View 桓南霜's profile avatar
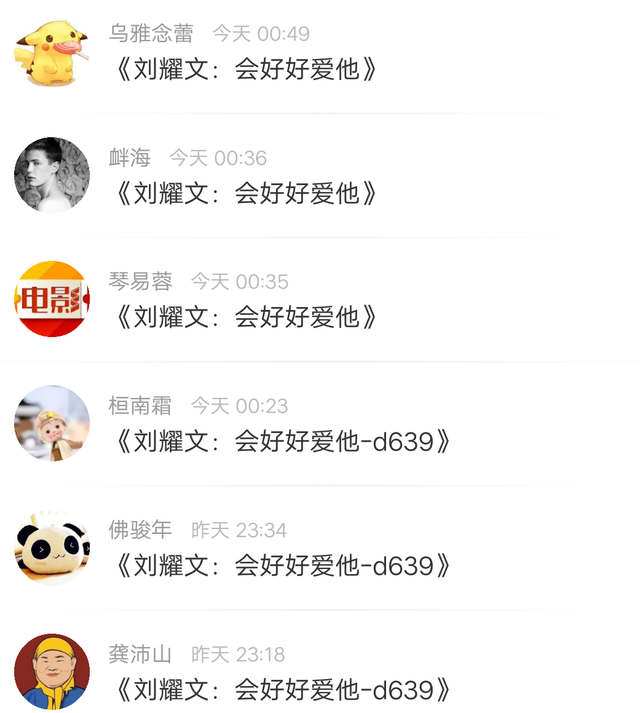Screen dimensions: 640x713 (x=52, y=423)
